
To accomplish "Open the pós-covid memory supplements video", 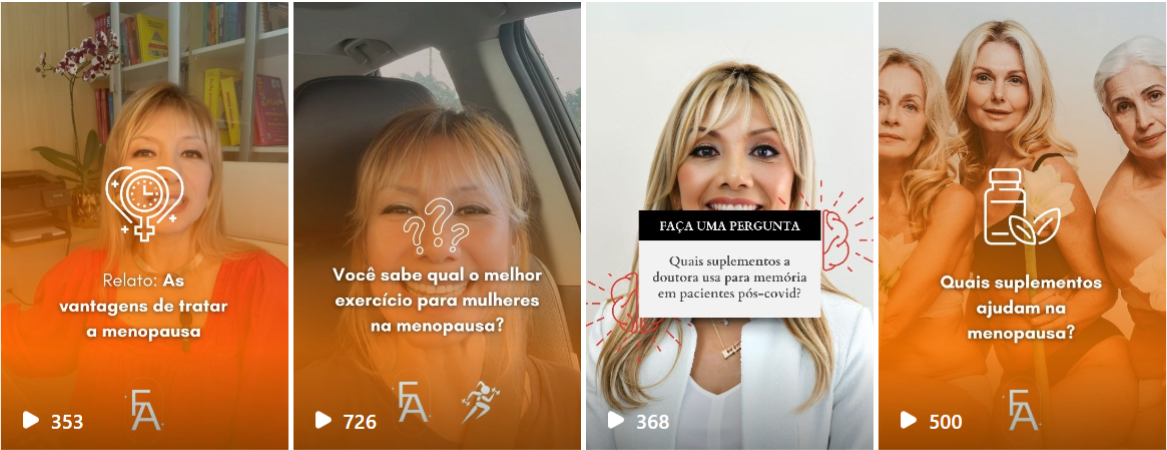I will [x=729, y=225].
